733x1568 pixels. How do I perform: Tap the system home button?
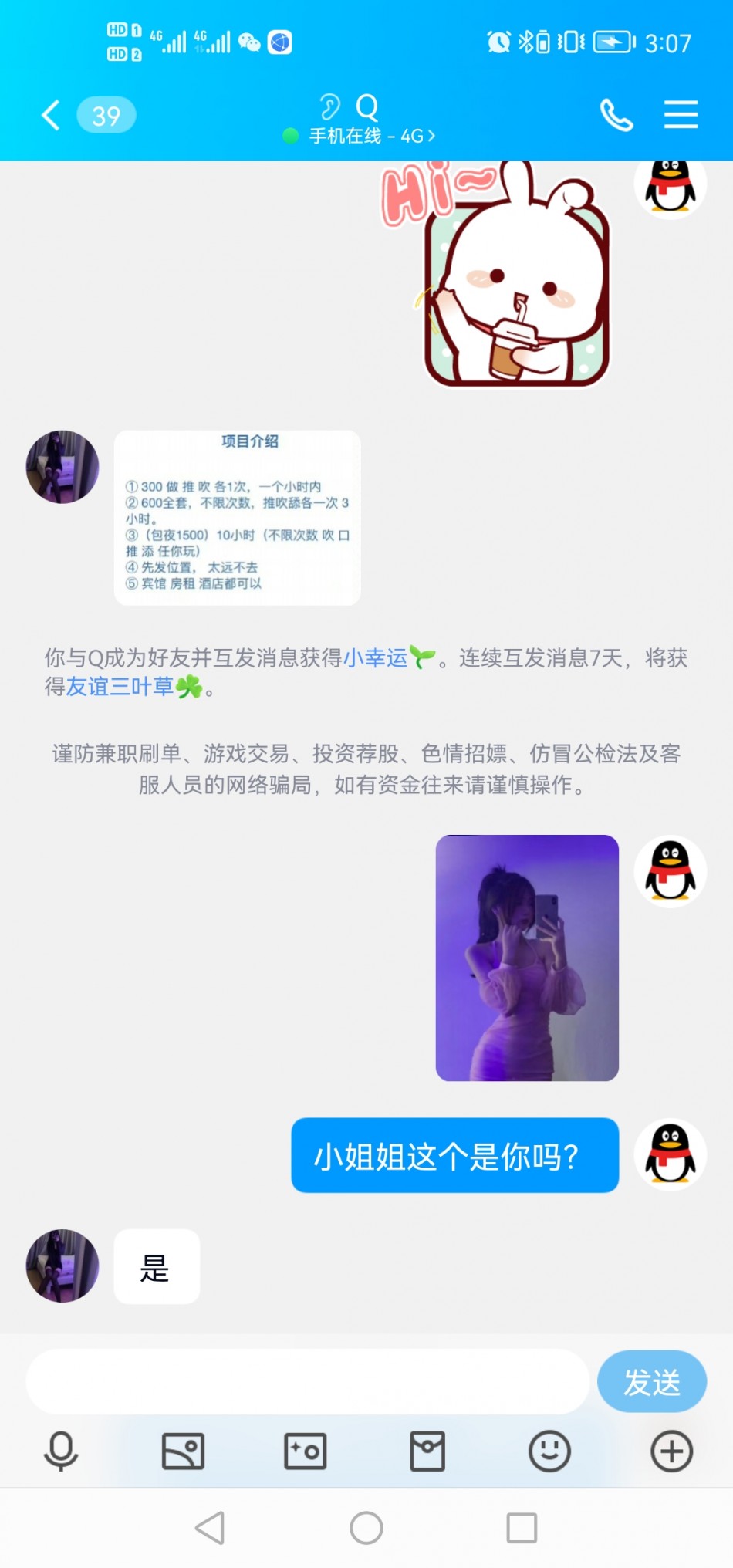pyautogui.click(x=366, y=1528)
